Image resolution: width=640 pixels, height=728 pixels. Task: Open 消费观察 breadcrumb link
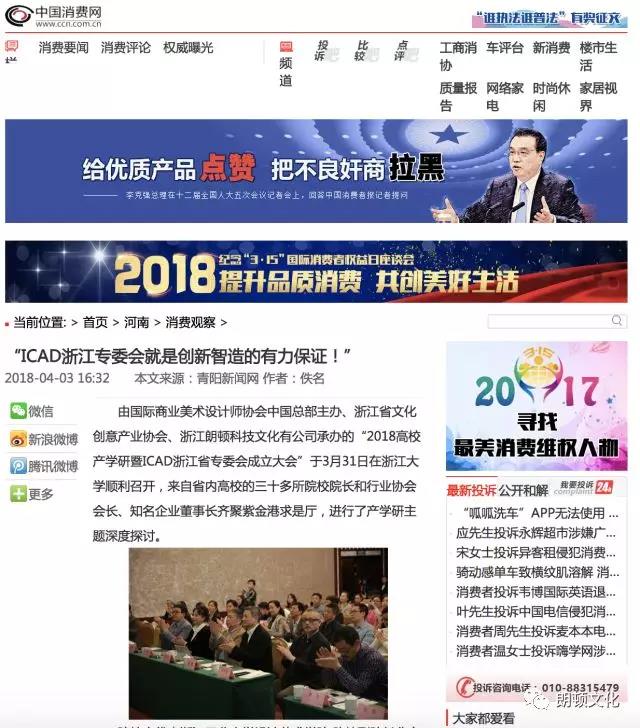pos(190,322)
